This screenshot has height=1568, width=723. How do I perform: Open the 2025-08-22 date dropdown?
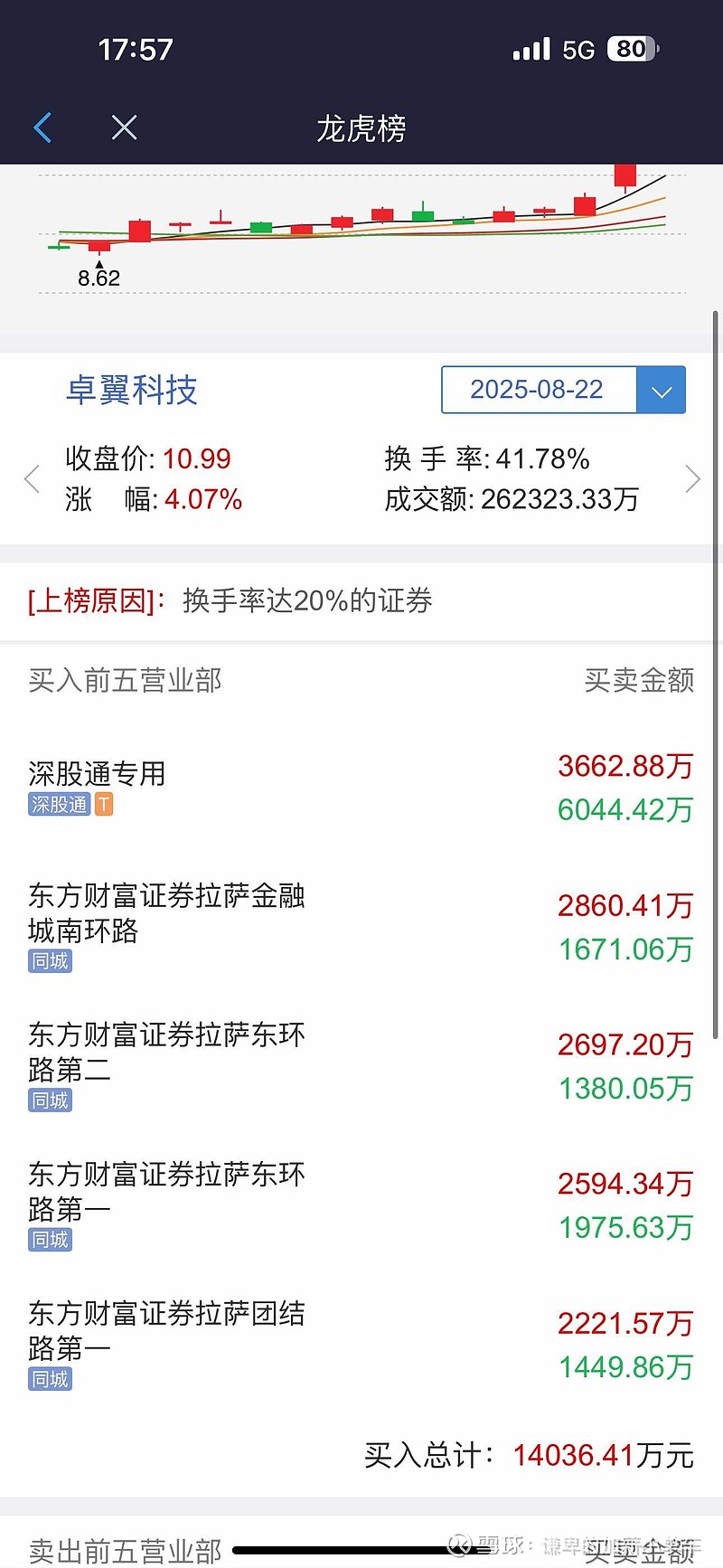click(563, 390)
